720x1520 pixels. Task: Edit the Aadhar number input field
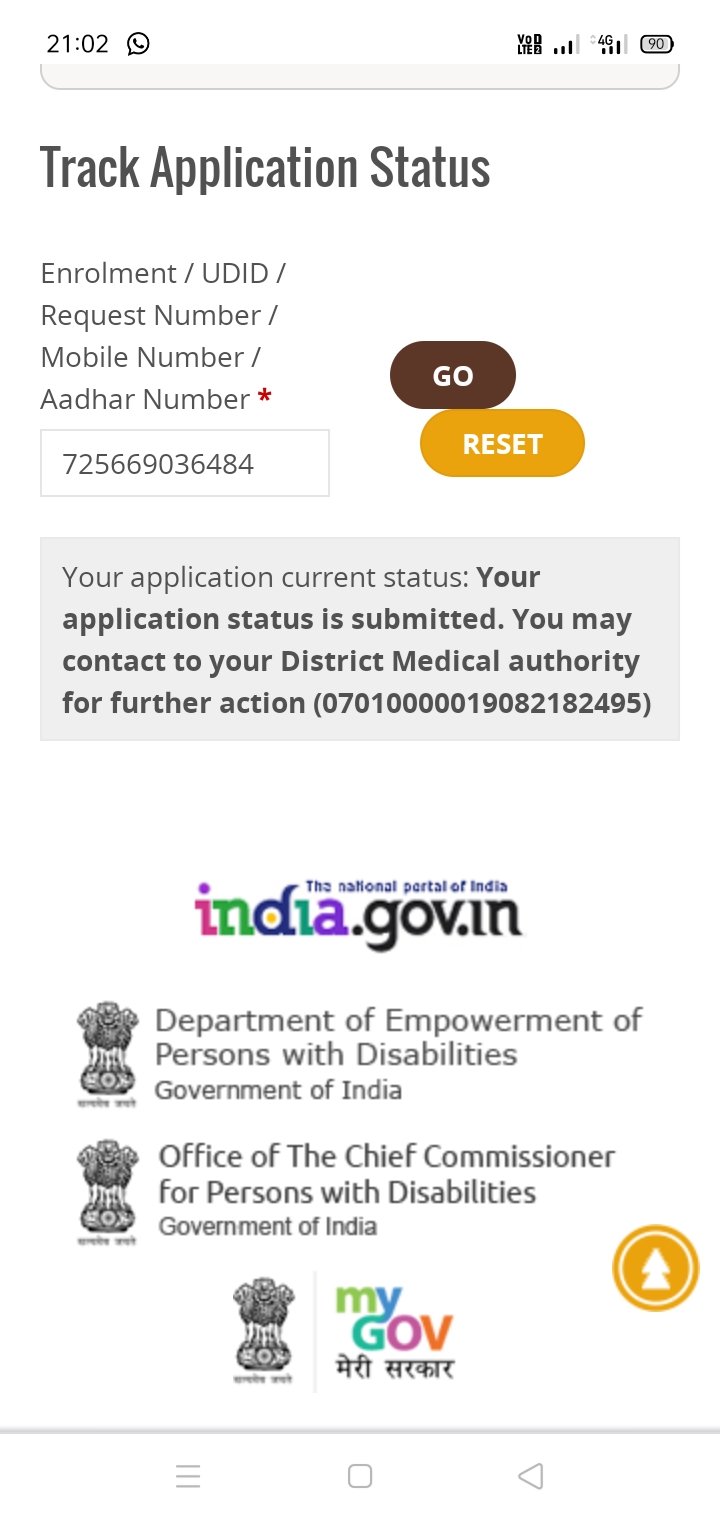point(185,463)
